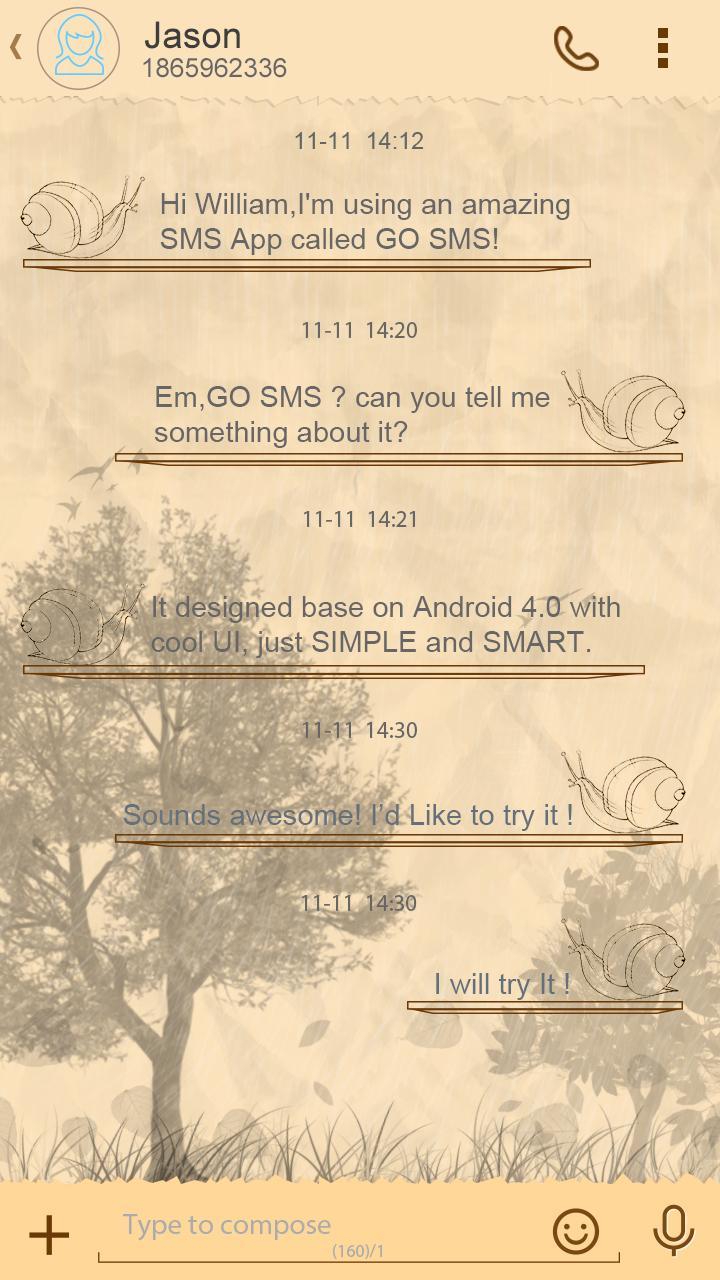
Task: Select the message "I will try It !"
Action: click(502, 984)
